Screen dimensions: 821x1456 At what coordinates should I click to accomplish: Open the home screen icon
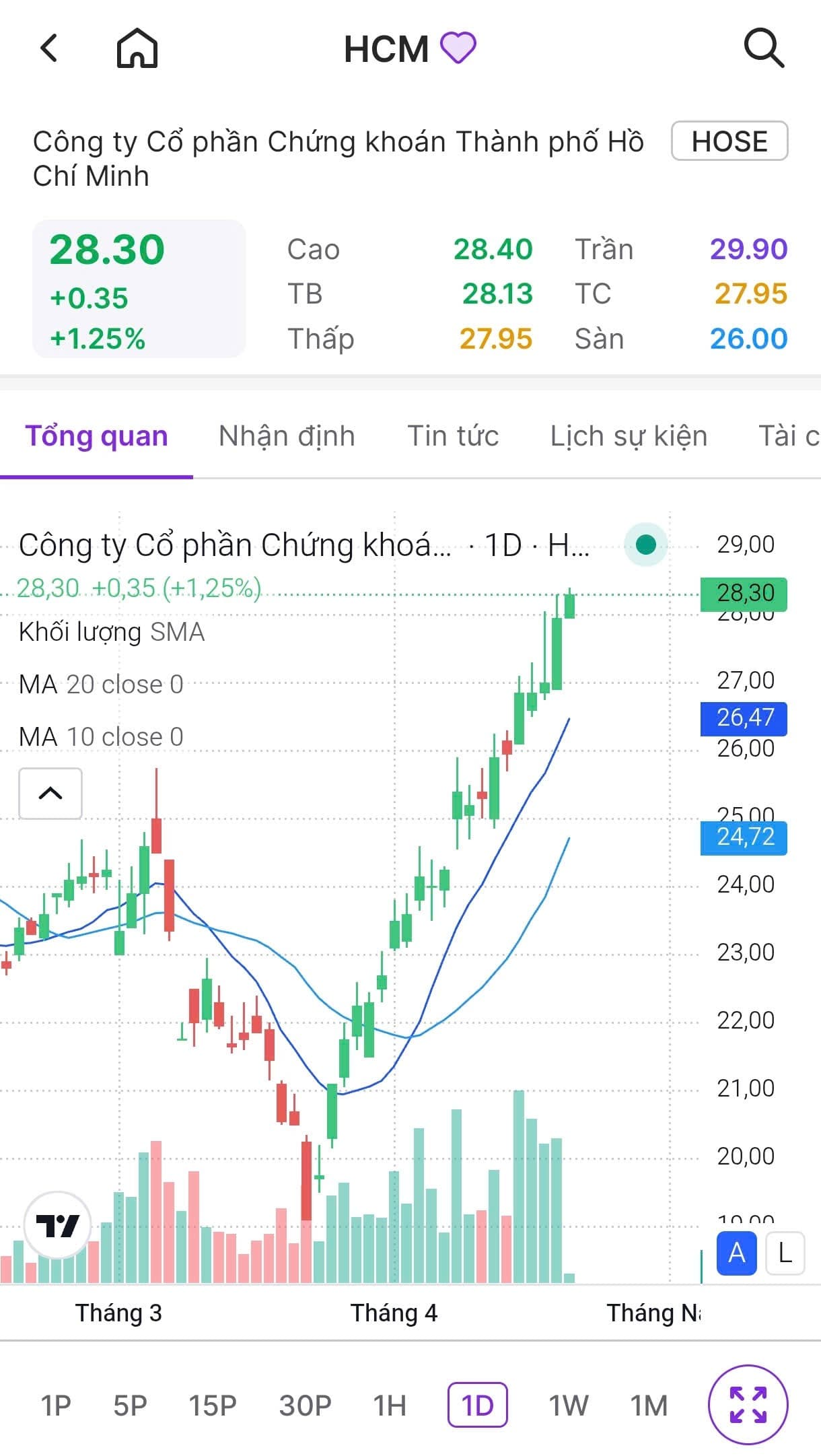[137, 48]
